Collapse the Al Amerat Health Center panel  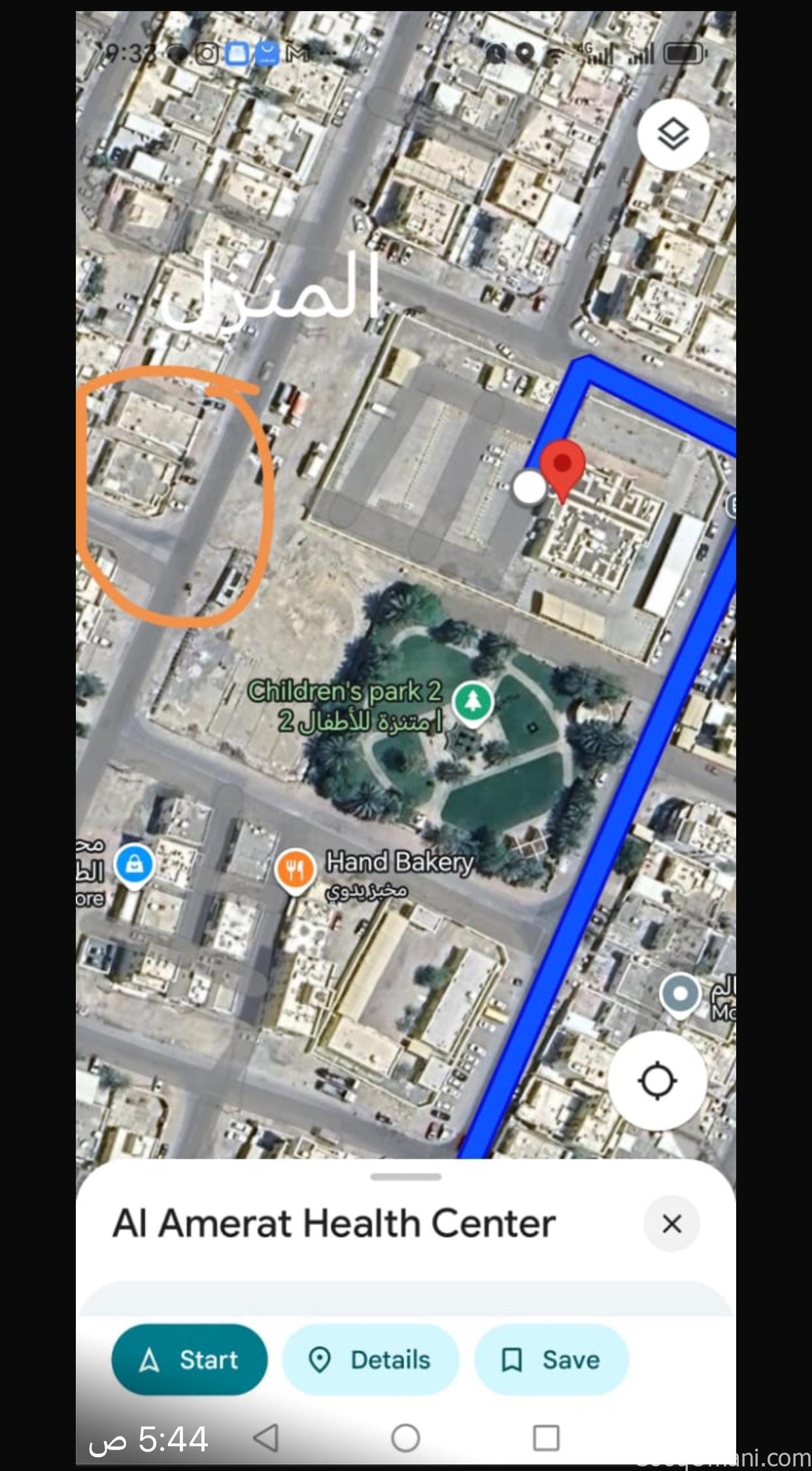[671, 1223]
